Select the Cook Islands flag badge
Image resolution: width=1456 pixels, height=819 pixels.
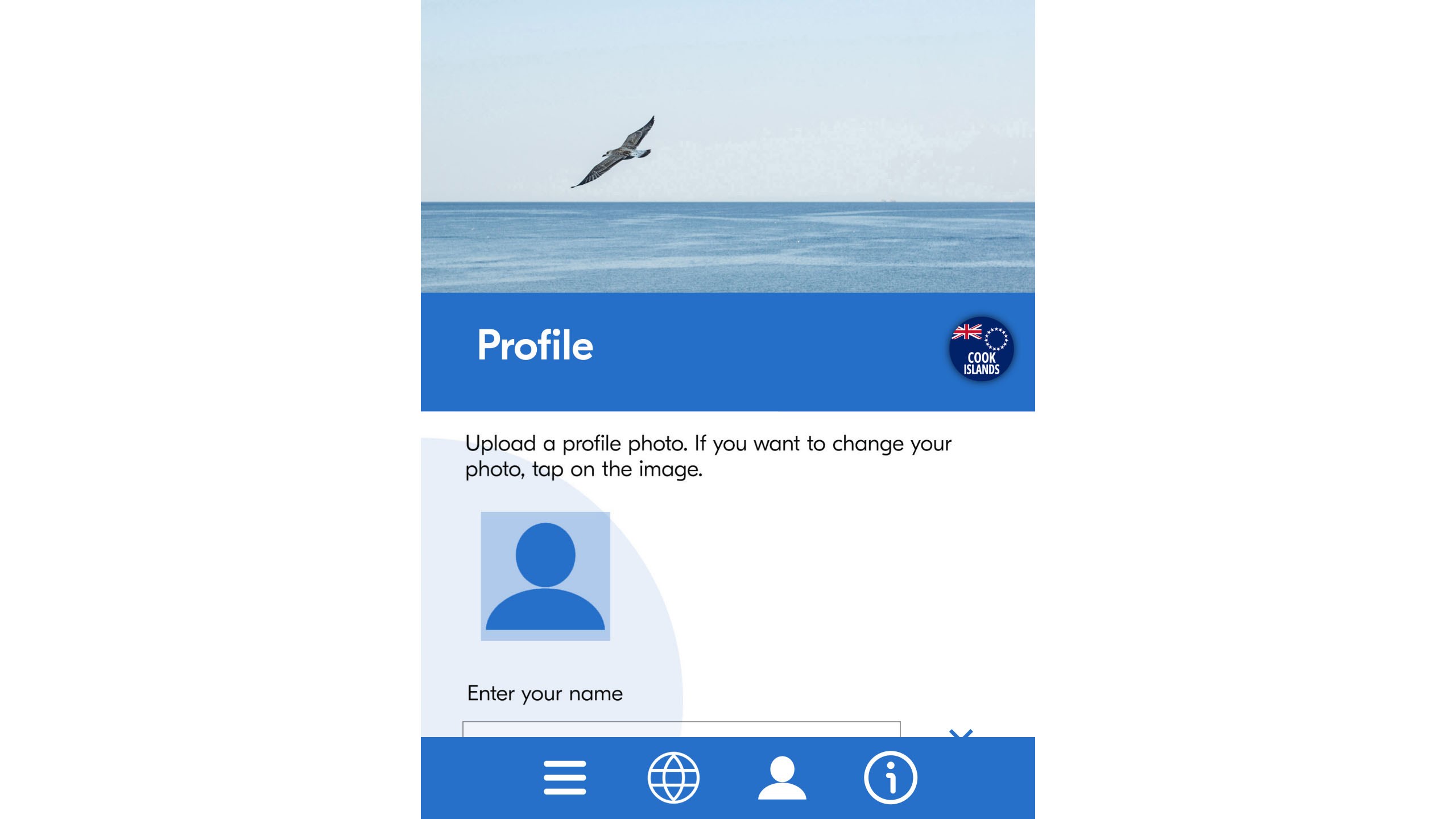(981, 349)
